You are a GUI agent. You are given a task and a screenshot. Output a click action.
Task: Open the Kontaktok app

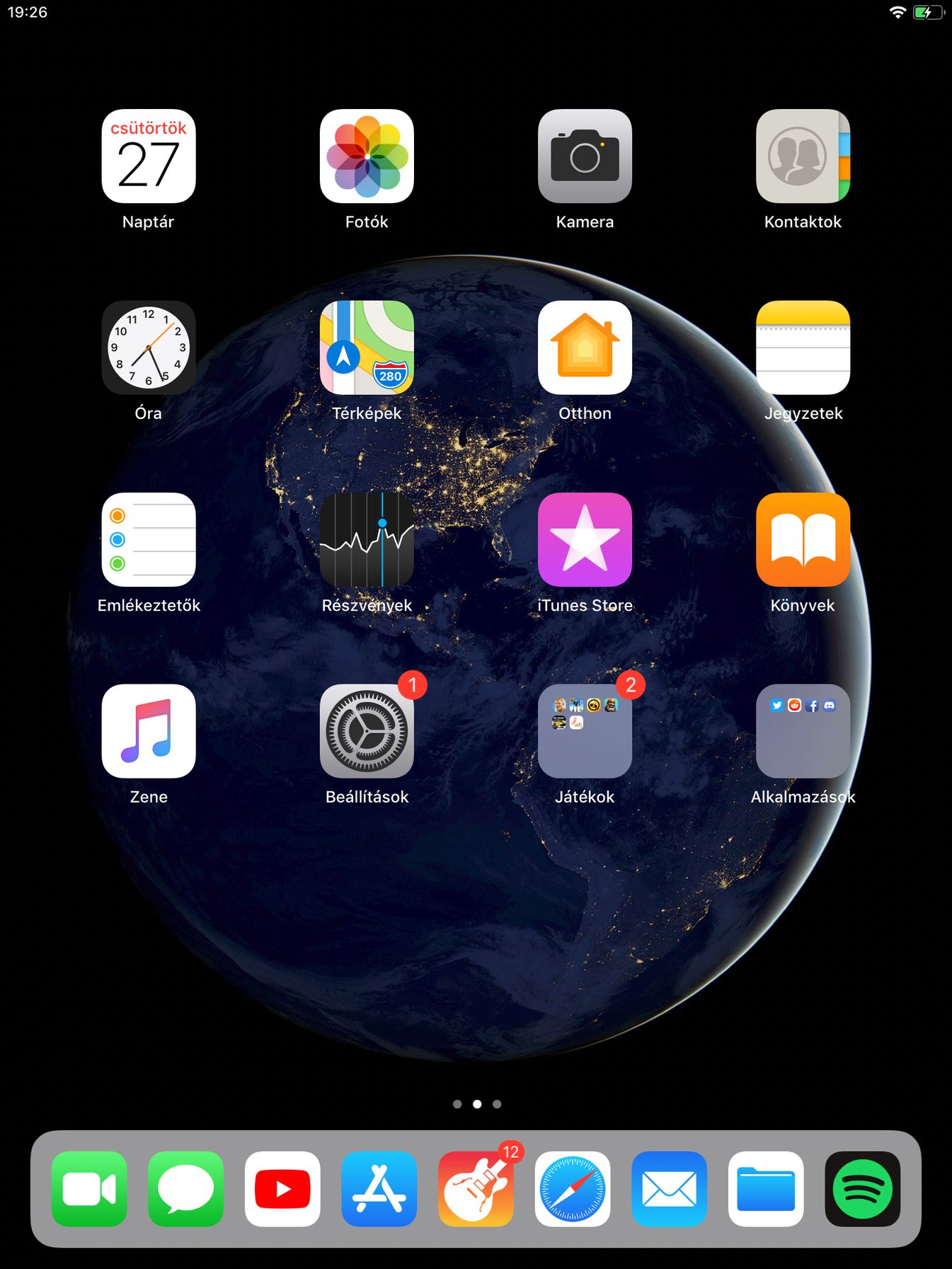803,156
